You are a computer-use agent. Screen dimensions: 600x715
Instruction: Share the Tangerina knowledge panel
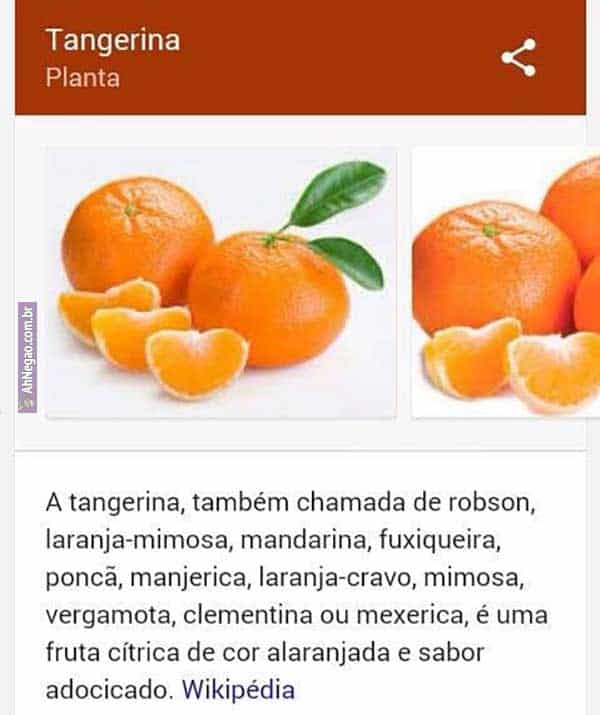coord(518,58)
